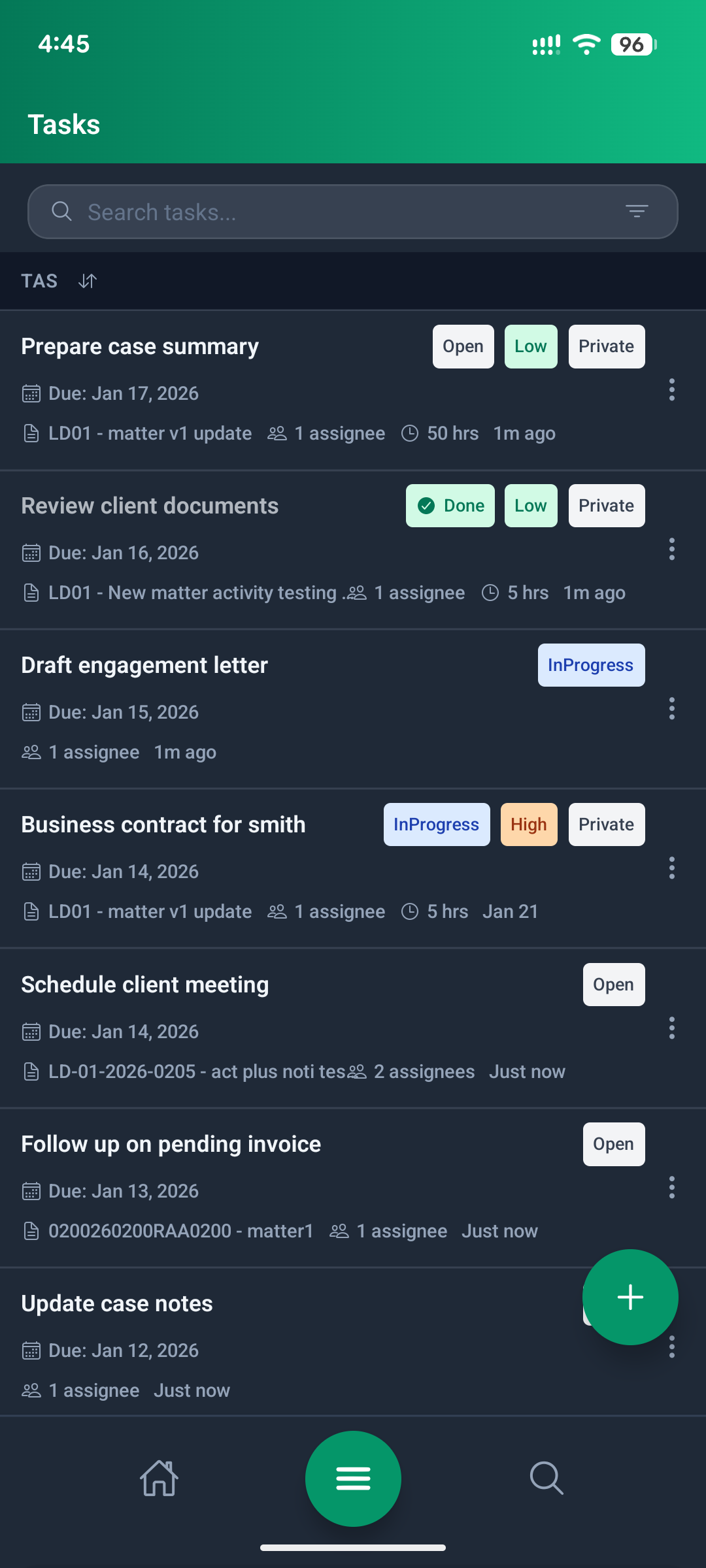Open the Update case notes task
706x1568 pixels.
(x=117, y=1303)
